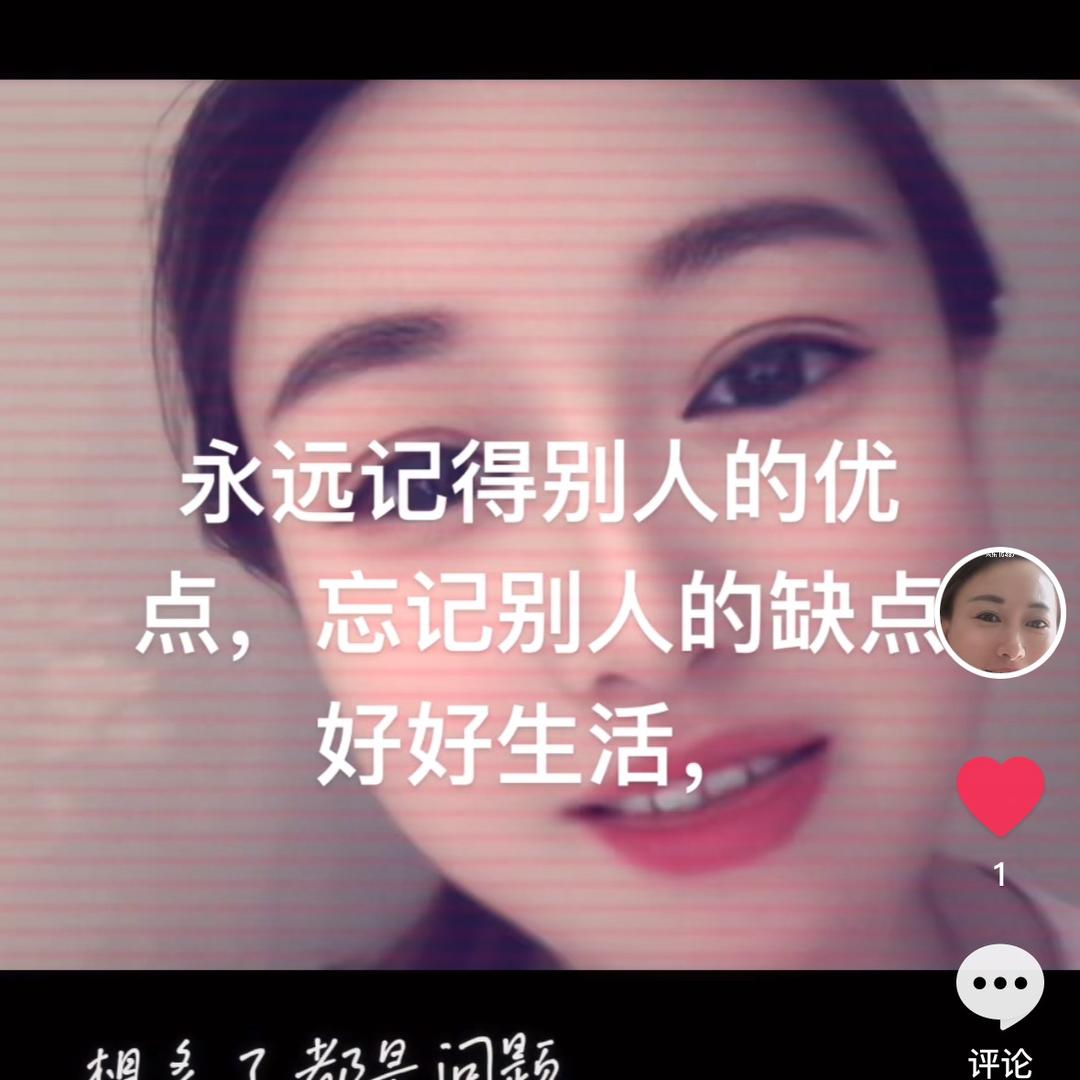Screen dimensions: 1080x1080
Task: Open the 评论 comments bubble
Action: pos(1000,986)
